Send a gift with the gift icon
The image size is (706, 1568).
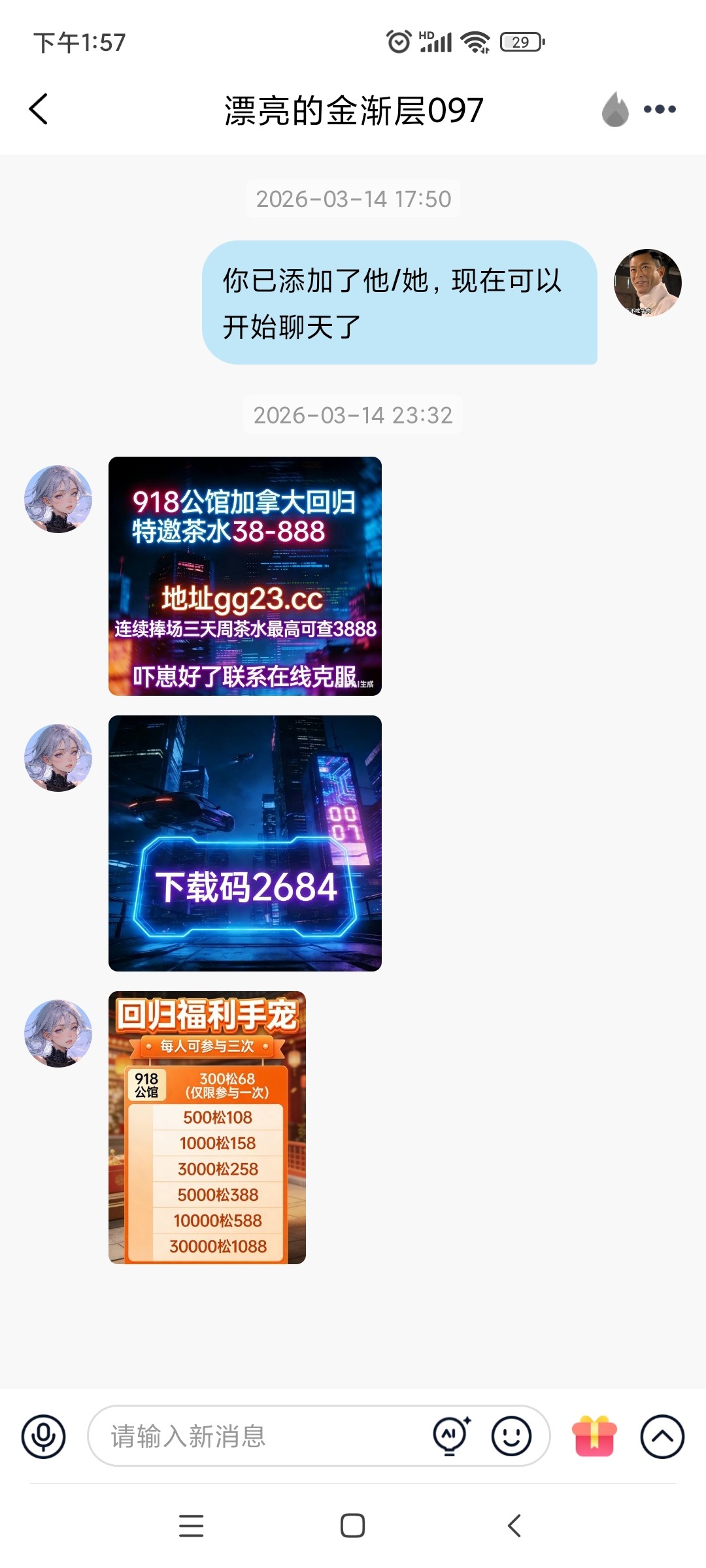pos(594,1436)
